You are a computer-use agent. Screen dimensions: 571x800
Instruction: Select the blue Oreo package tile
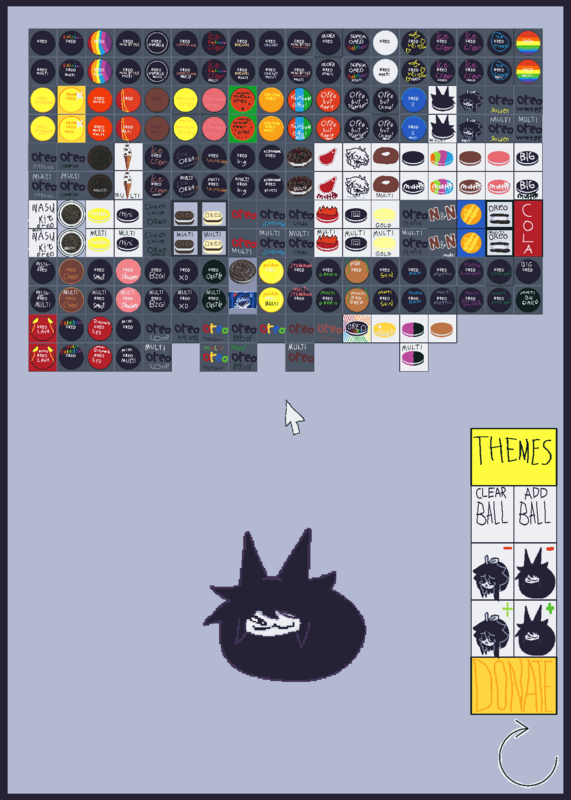242,299
